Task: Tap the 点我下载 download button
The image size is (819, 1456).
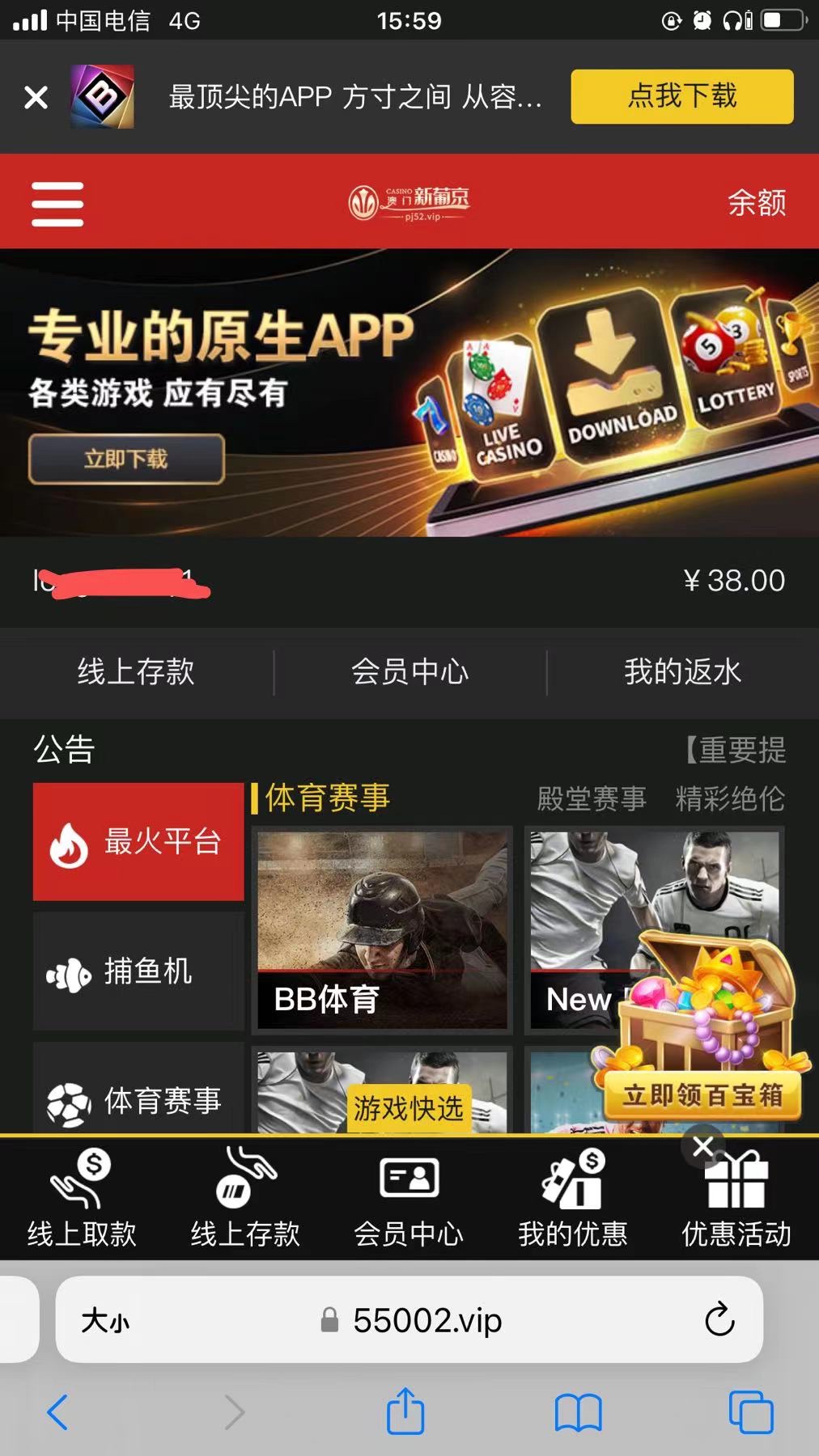Action: 681,96
